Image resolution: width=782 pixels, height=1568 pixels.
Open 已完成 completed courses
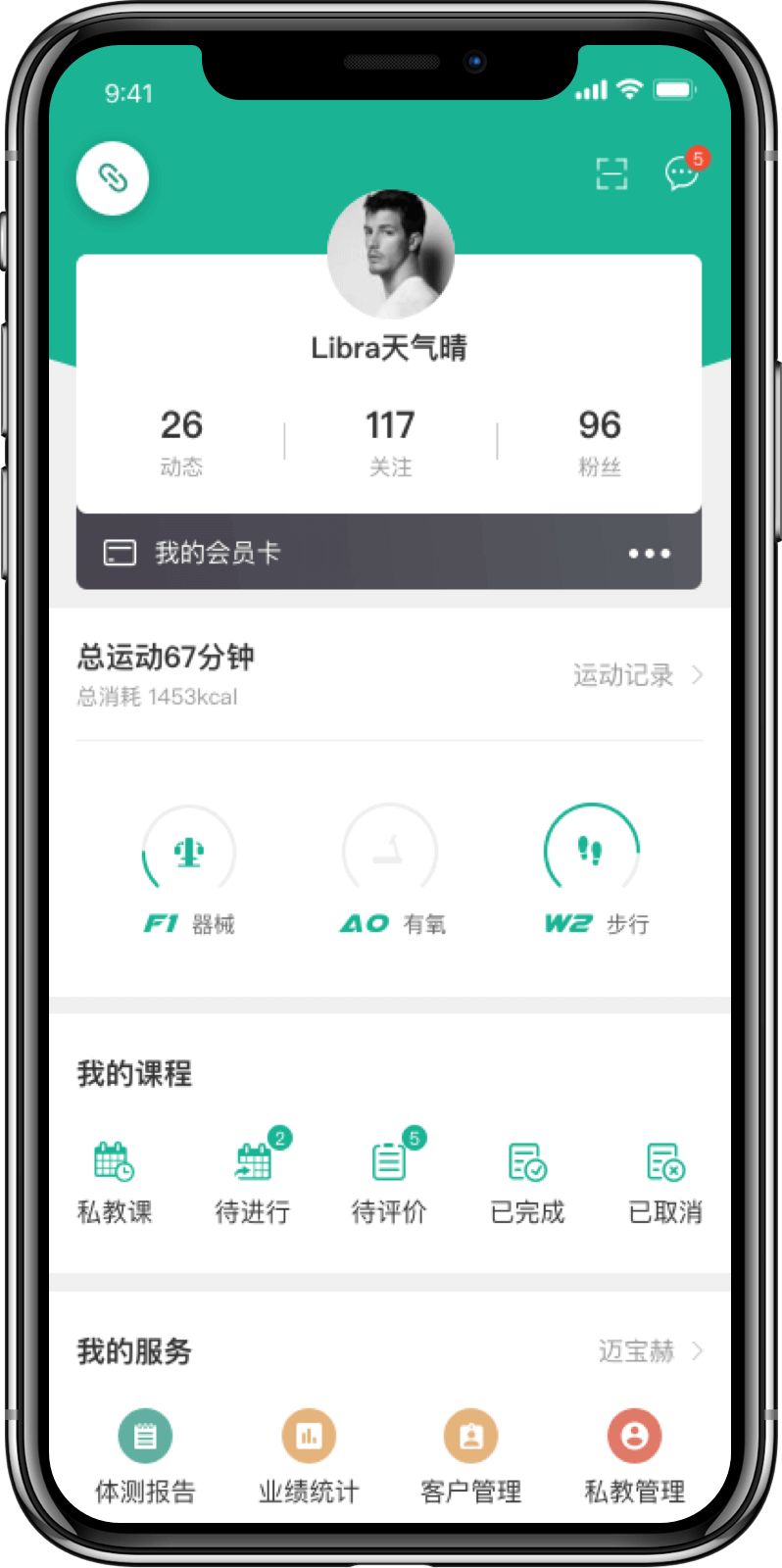click(x=527, y=1183)
